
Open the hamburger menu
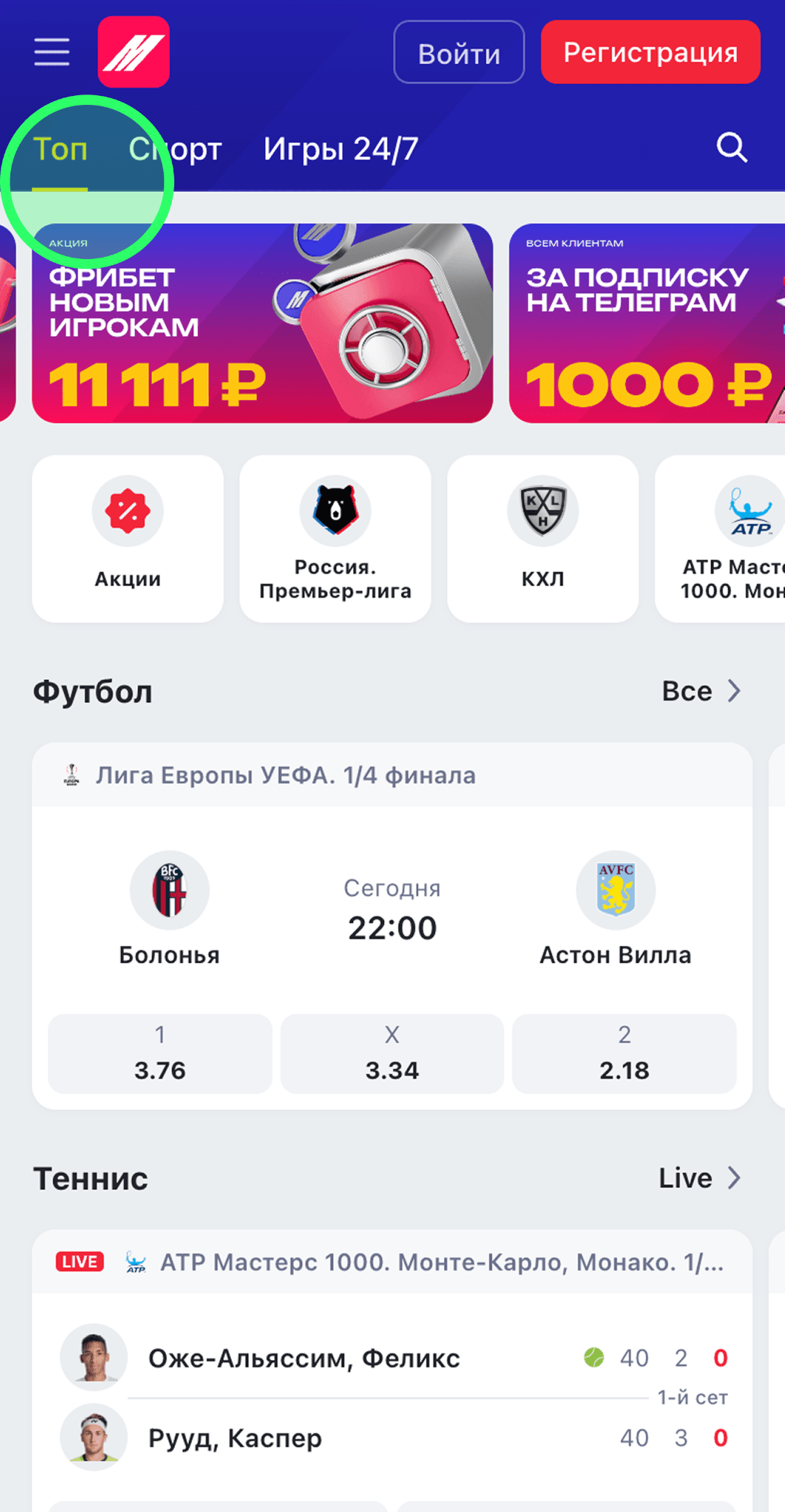pos(52,52)
